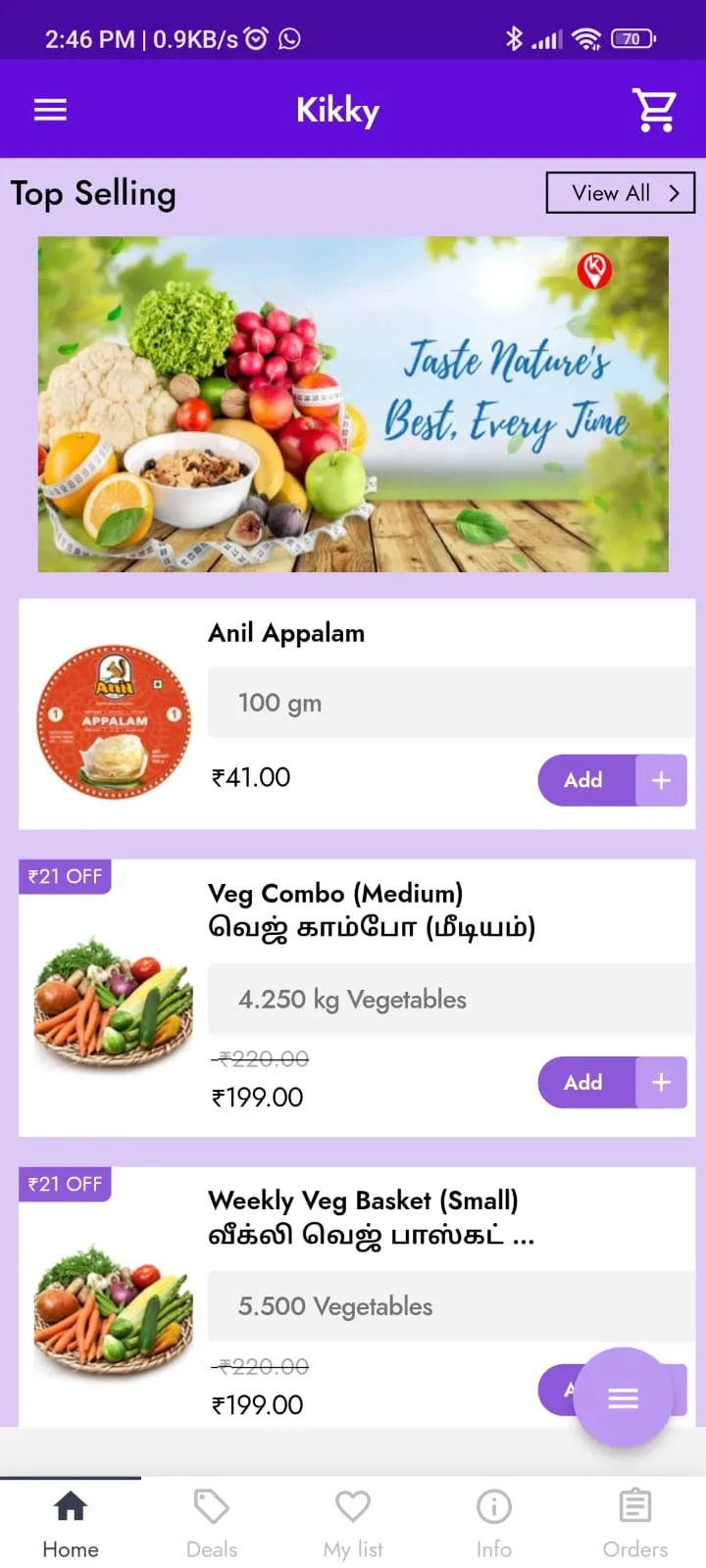Open the Taste Nature's Best banner
The height and width of the screenshot is (1568, 706).
coord(353,404)
